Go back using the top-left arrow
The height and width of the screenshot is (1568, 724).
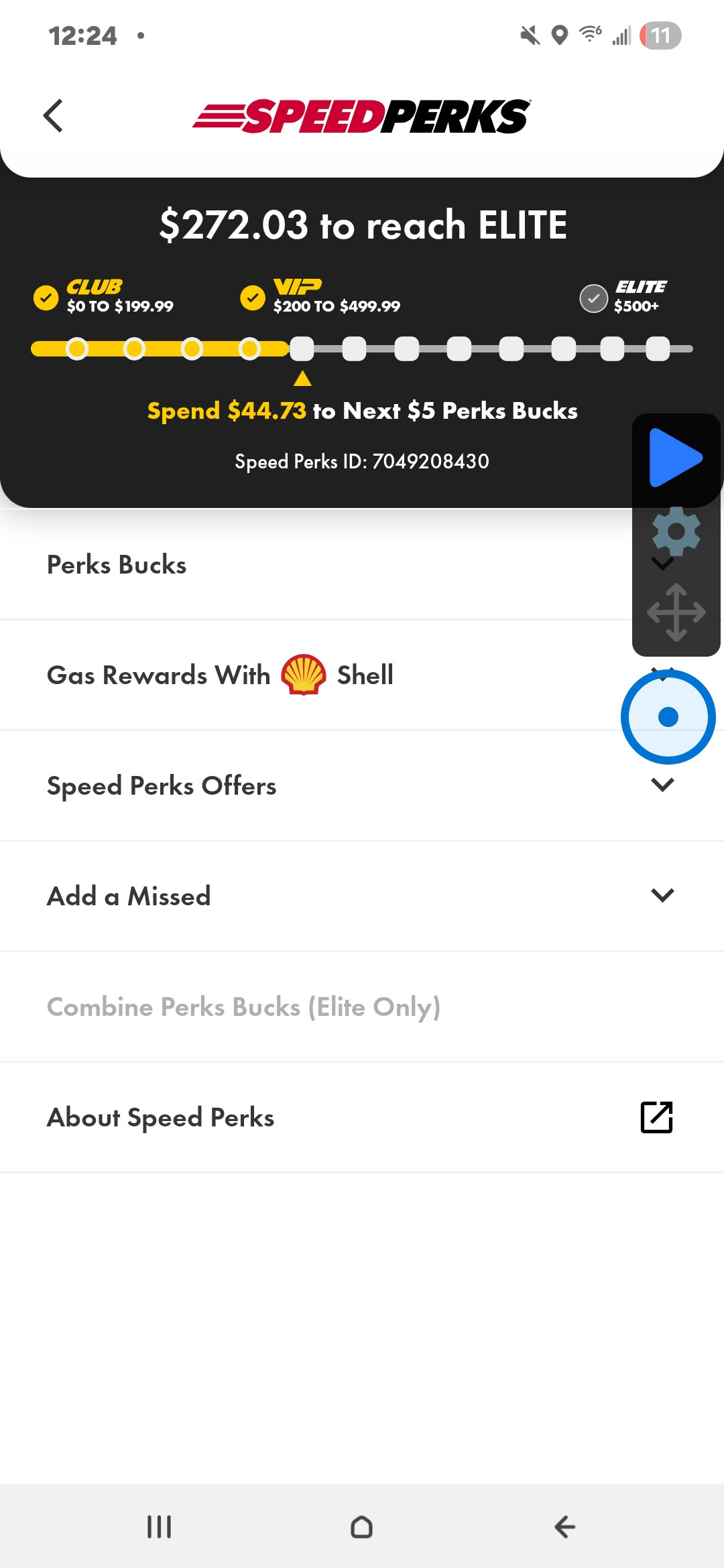pos(54,116)
